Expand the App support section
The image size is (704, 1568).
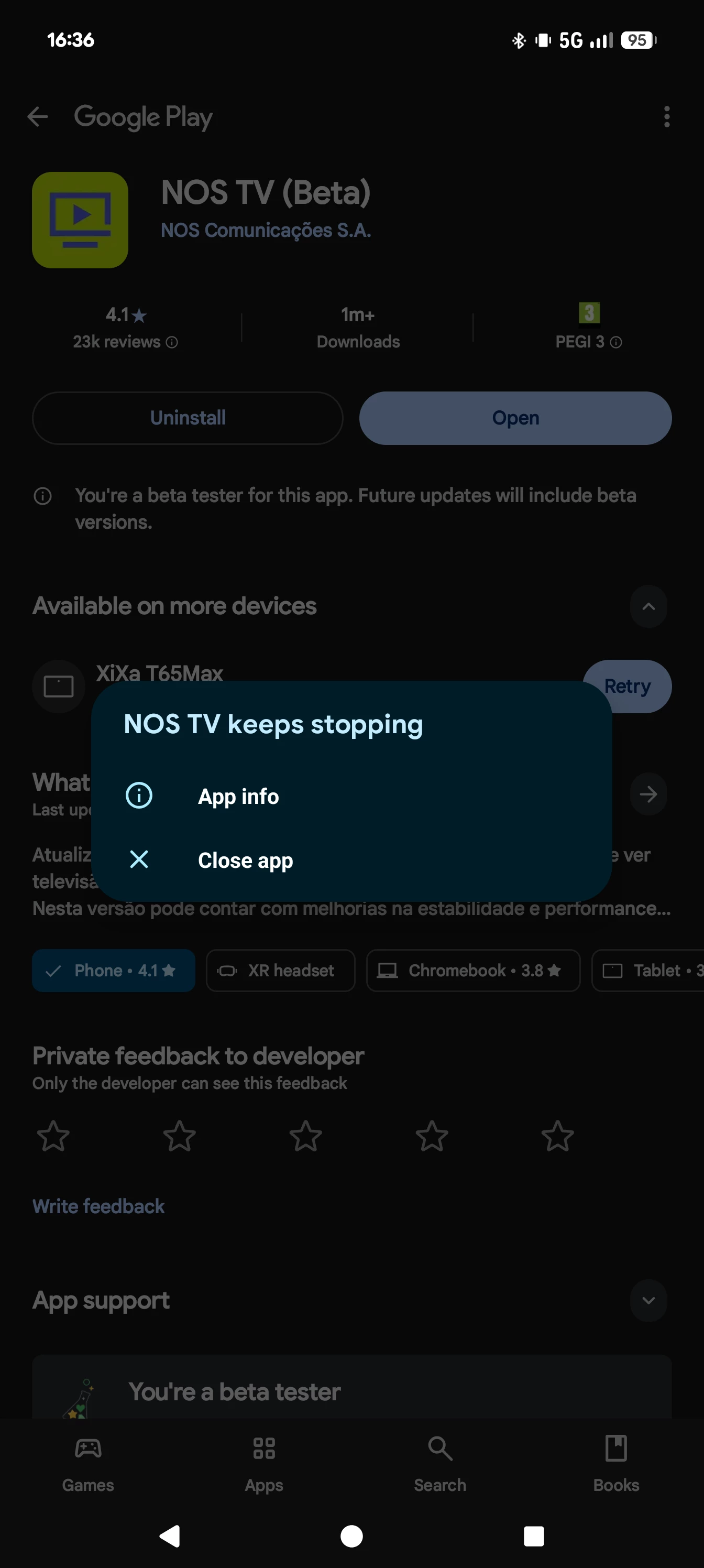click(648, 1300)
